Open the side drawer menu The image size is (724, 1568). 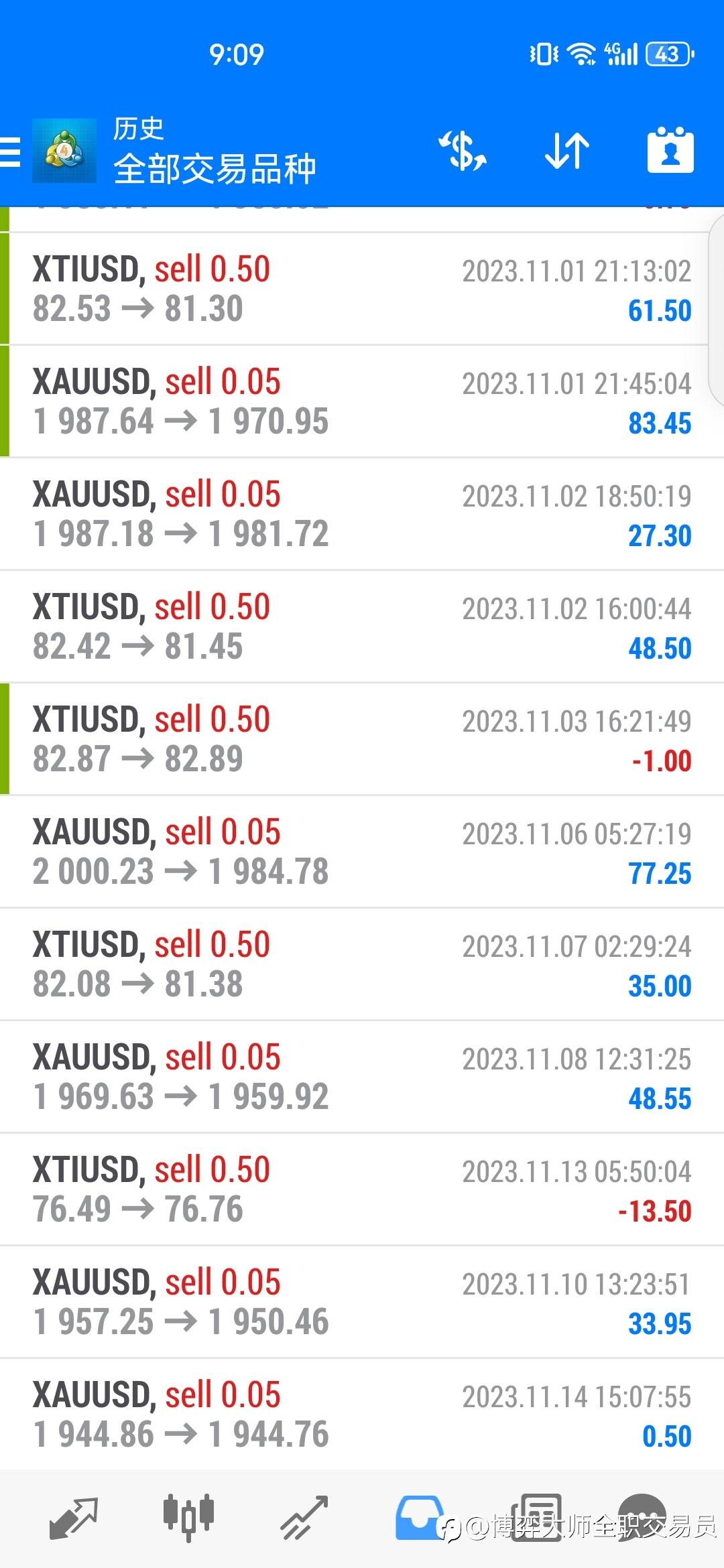11,151
